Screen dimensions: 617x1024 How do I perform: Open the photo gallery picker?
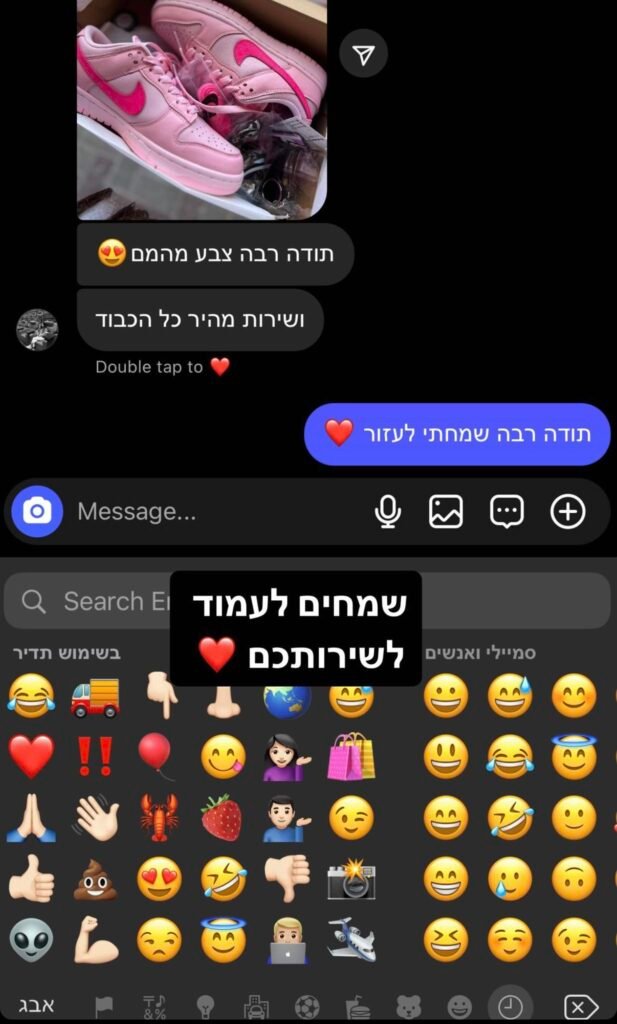coord(446,512)
